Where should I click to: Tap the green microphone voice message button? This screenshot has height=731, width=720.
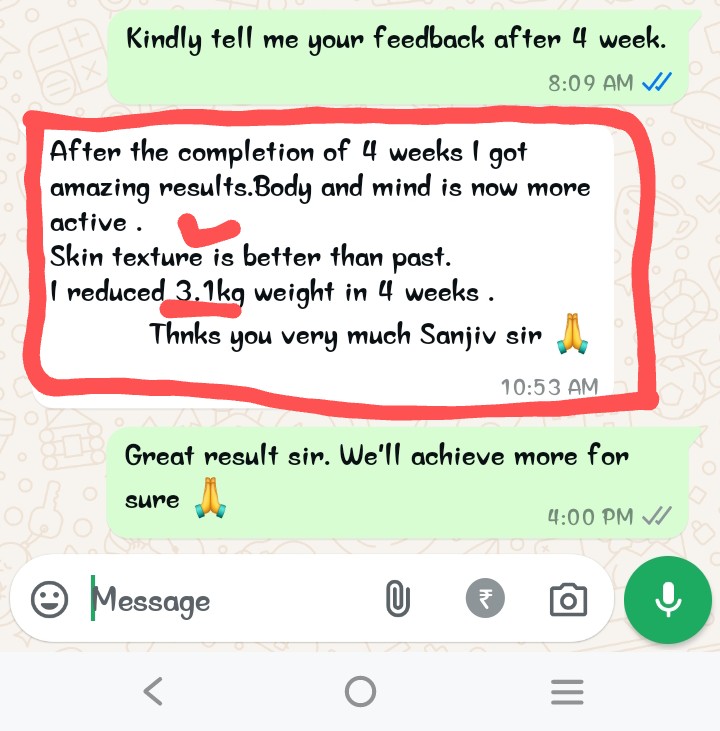[x=667, y=600]
